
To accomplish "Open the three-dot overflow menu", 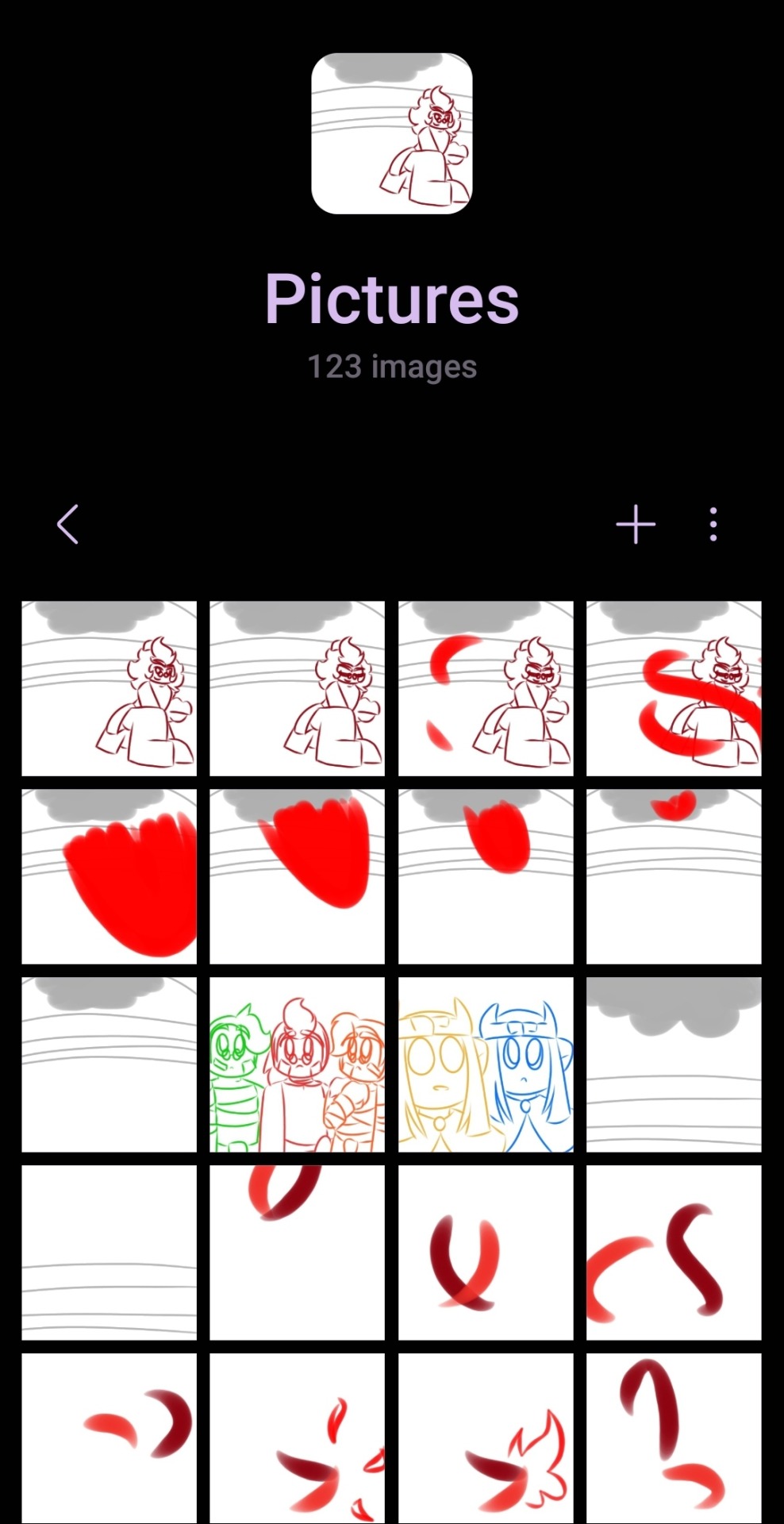I will [713, 525].
